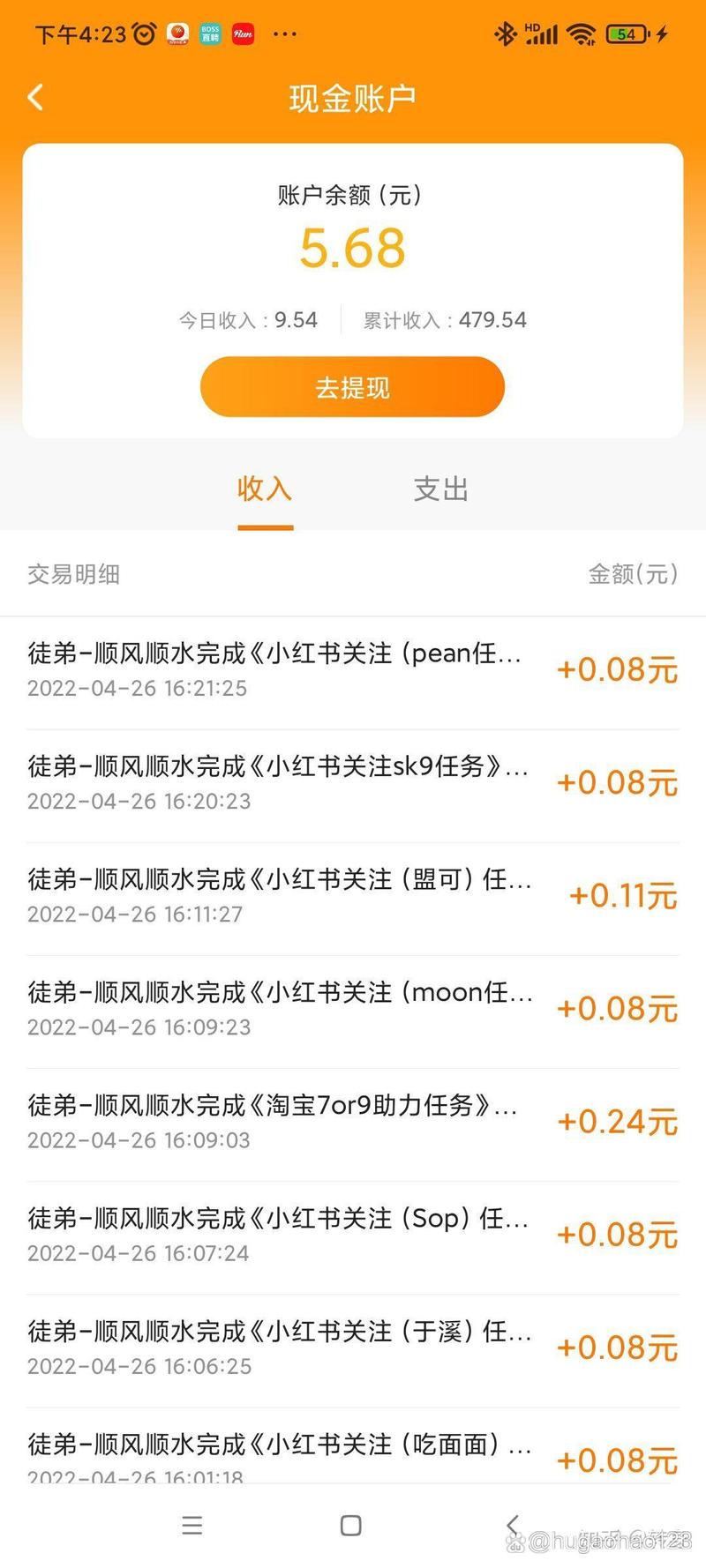This screenshot has height=1568, width=706.
Task: Tap the account balance 5.68
Action: point(351,250)
